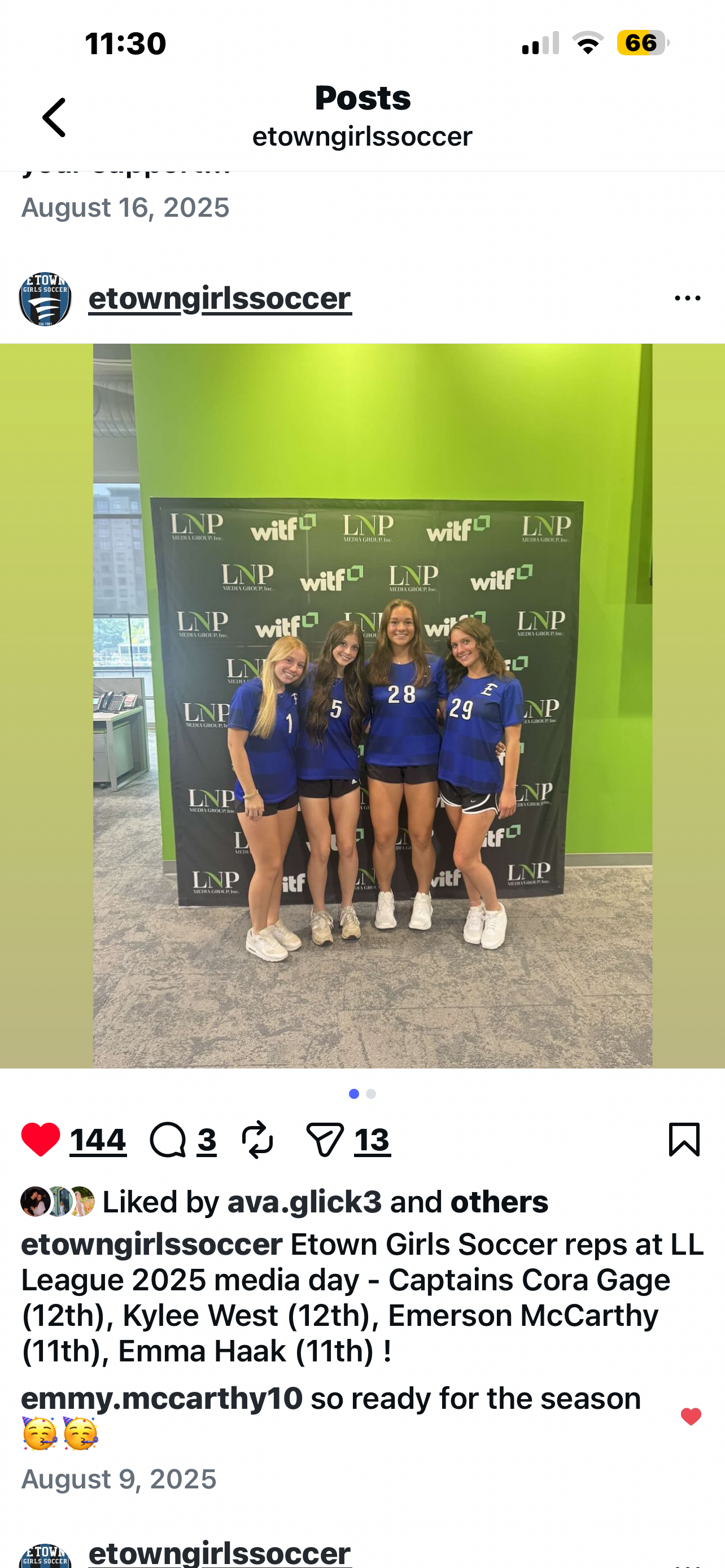
Task: Open etowngirlssoccer profile from the post header
Action: pyautogui.click(x=220, y=298)
